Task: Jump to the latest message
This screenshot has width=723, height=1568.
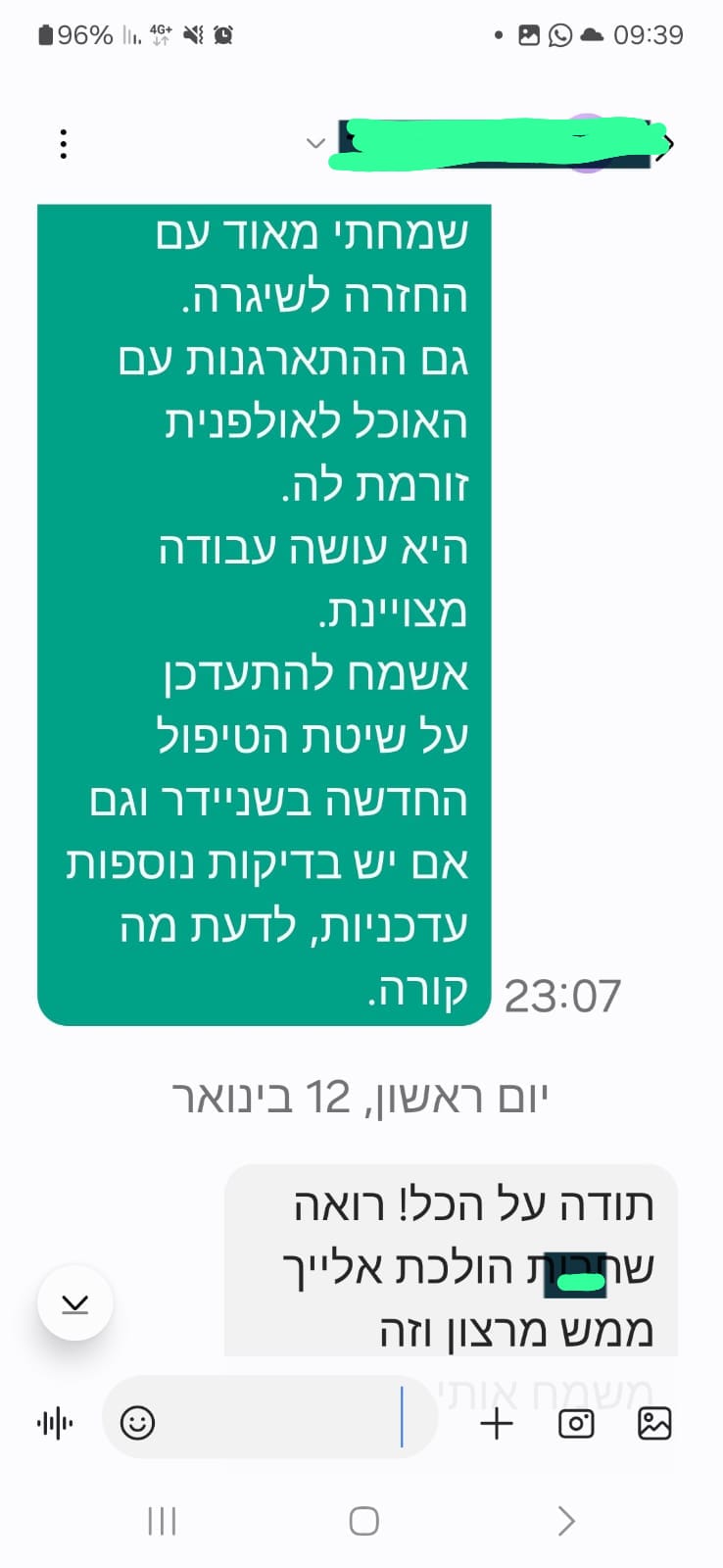Action: pyautogui.click(x=75, y=1302)
